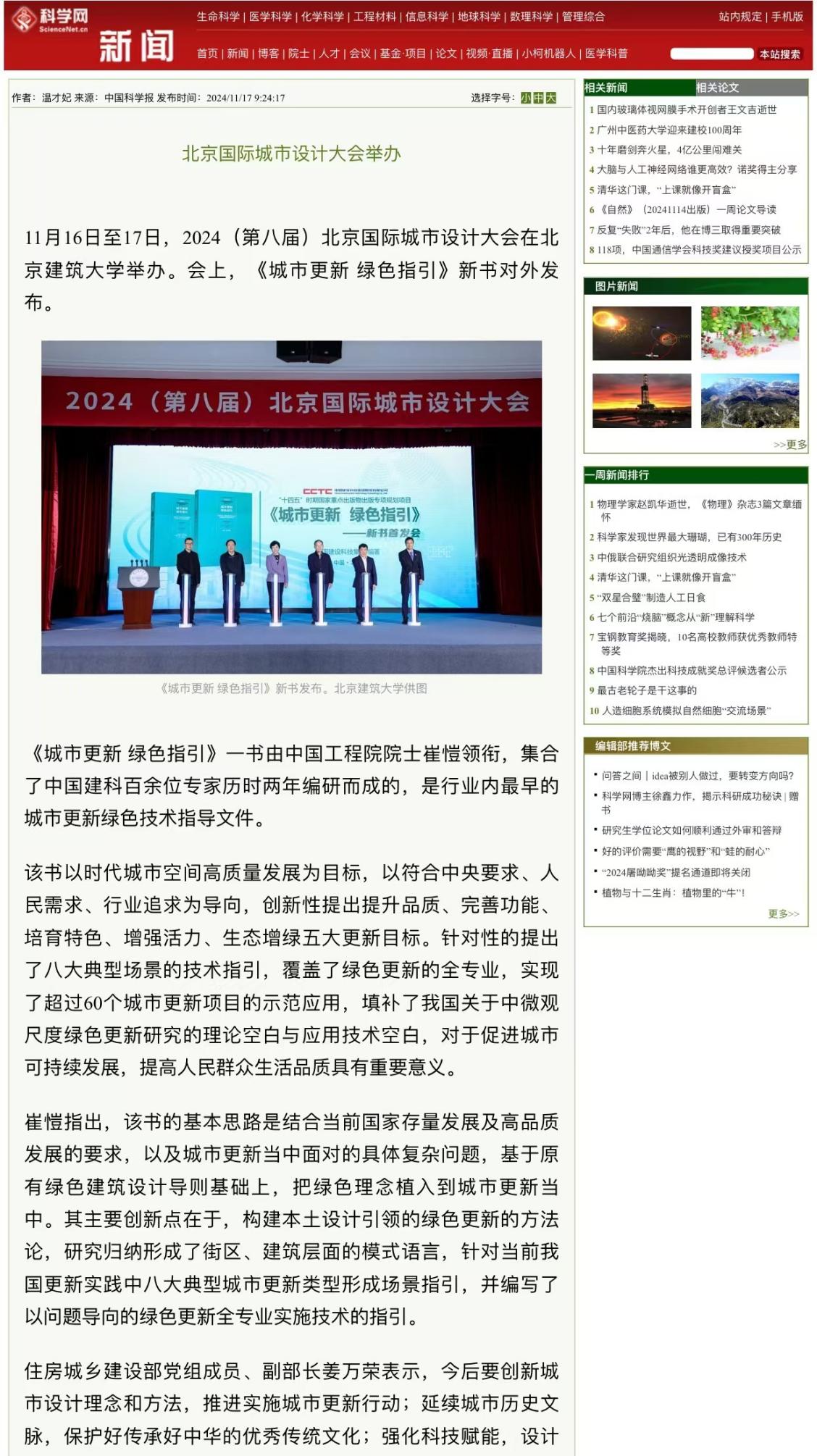The width and height of the screenshot is (817, 1456).
Task: Open 科学家发现世界最大珊瑚 ranking article
Action: (689, 537)
